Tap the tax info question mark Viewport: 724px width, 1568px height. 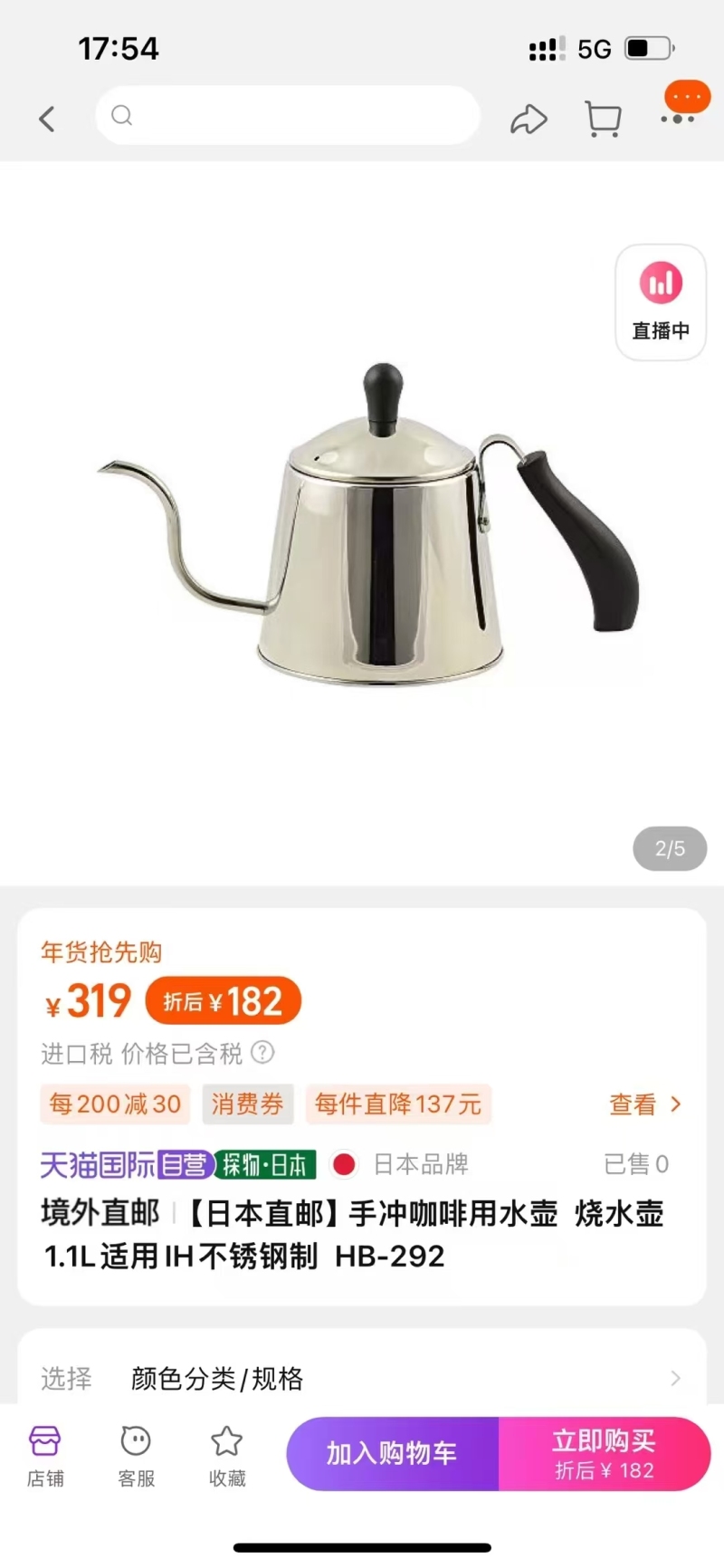pos(262,1052)
